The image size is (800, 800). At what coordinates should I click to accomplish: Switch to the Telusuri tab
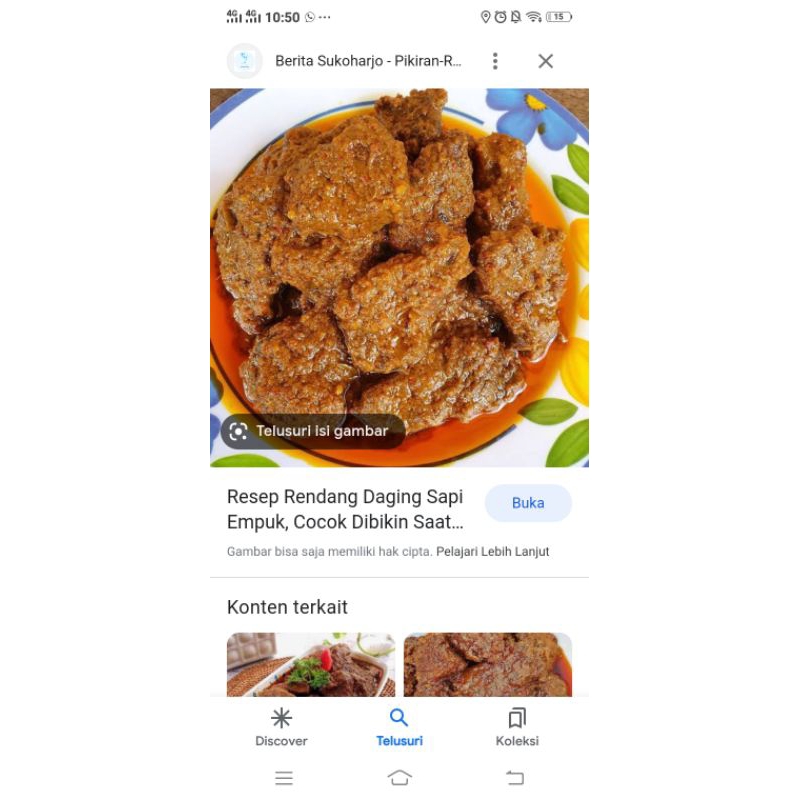click(x=399, y=727)
